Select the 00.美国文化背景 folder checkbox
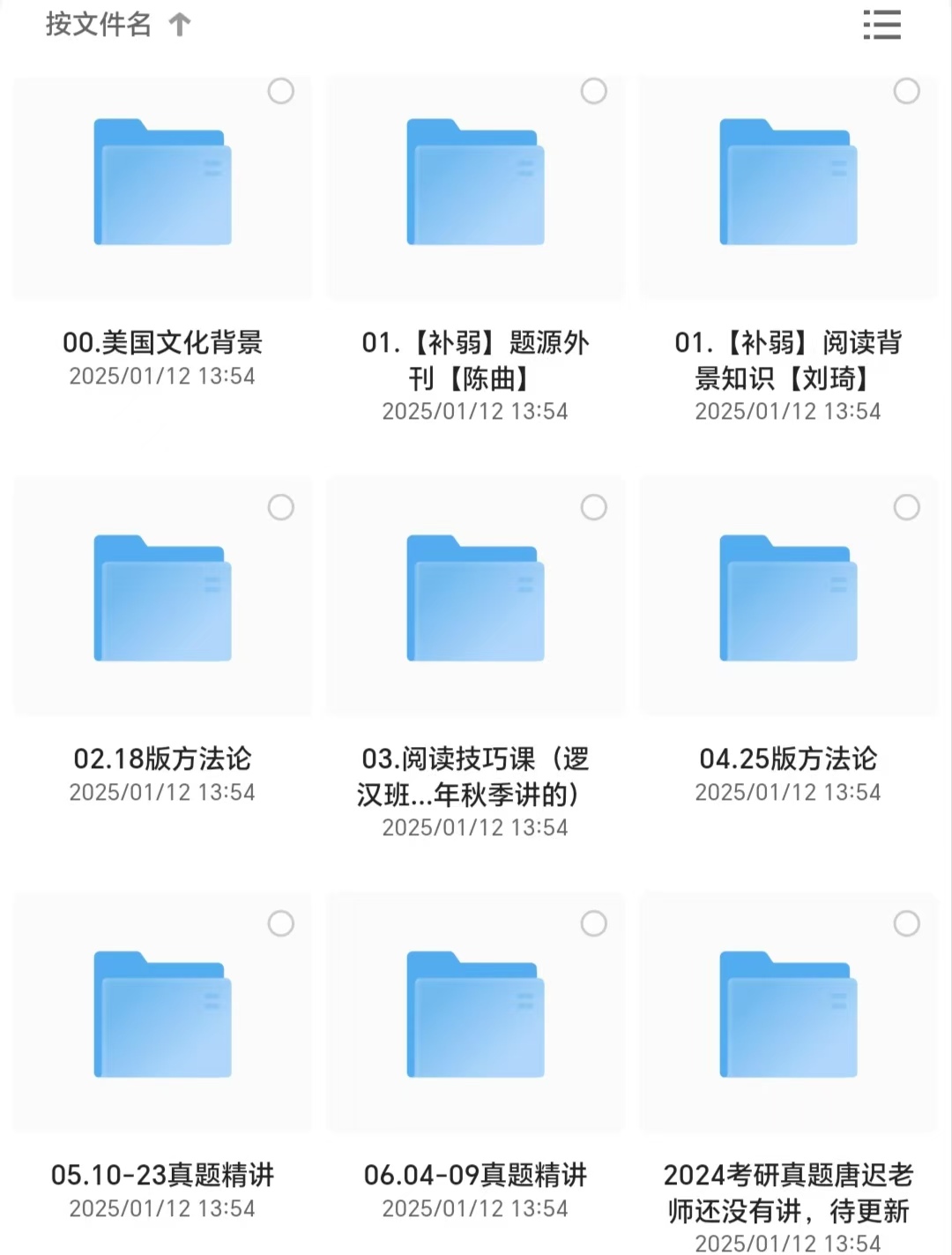Screen dimensions: 952x1255 pyautogui.click(x=280, y=91)
